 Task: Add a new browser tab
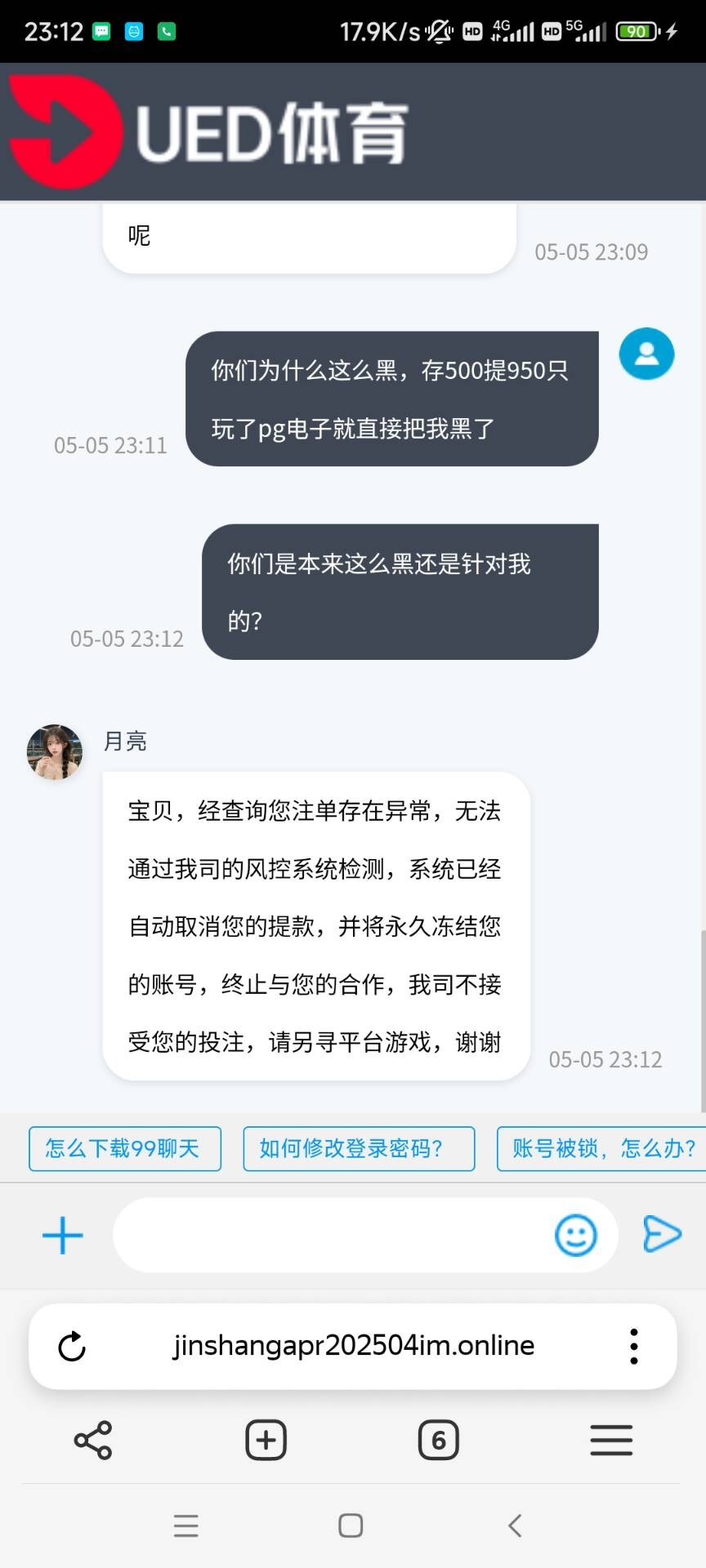(x=266, y=1440)
